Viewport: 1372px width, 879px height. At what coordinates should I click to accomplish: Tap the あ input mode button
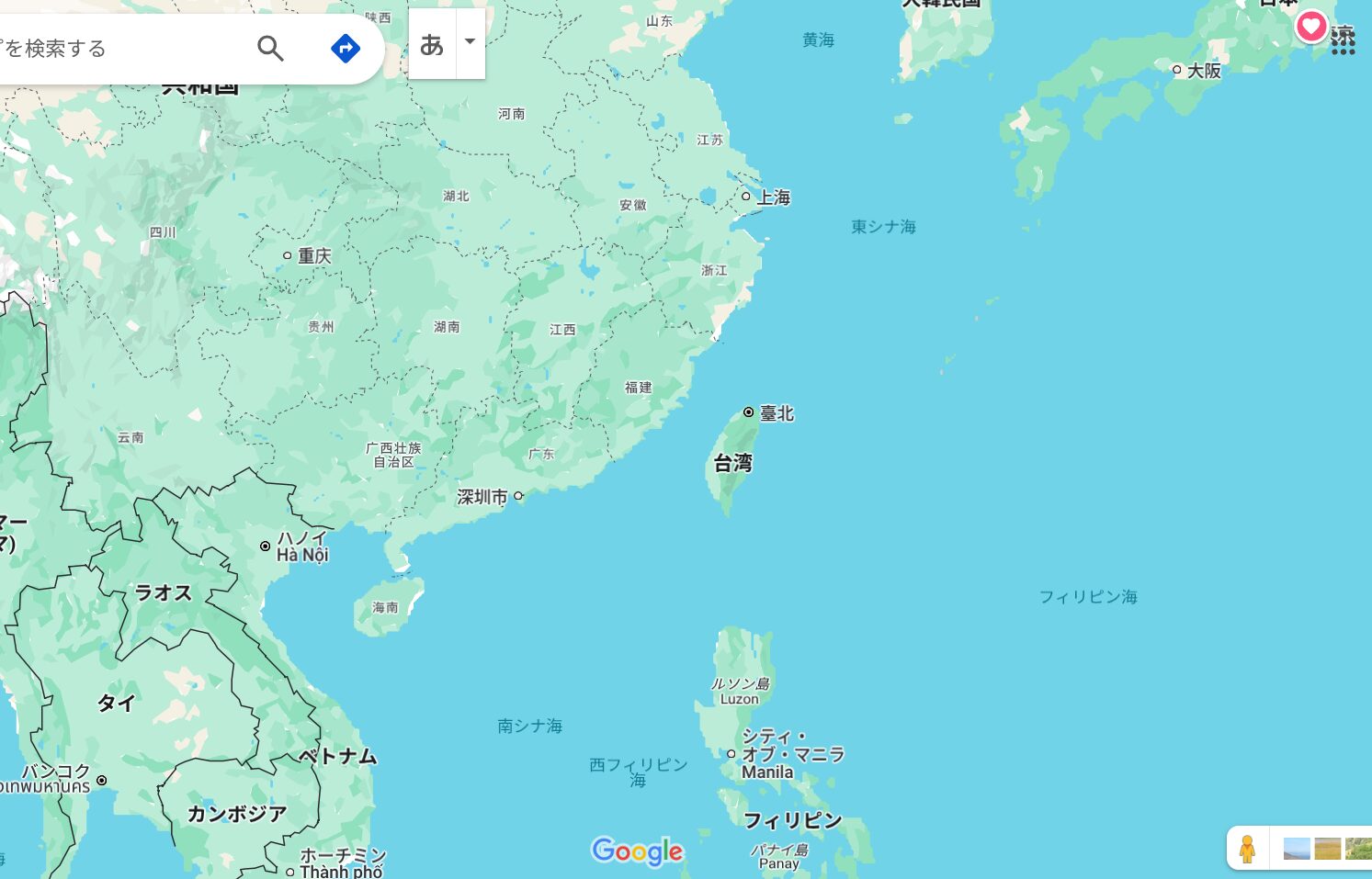coord(432,44)
